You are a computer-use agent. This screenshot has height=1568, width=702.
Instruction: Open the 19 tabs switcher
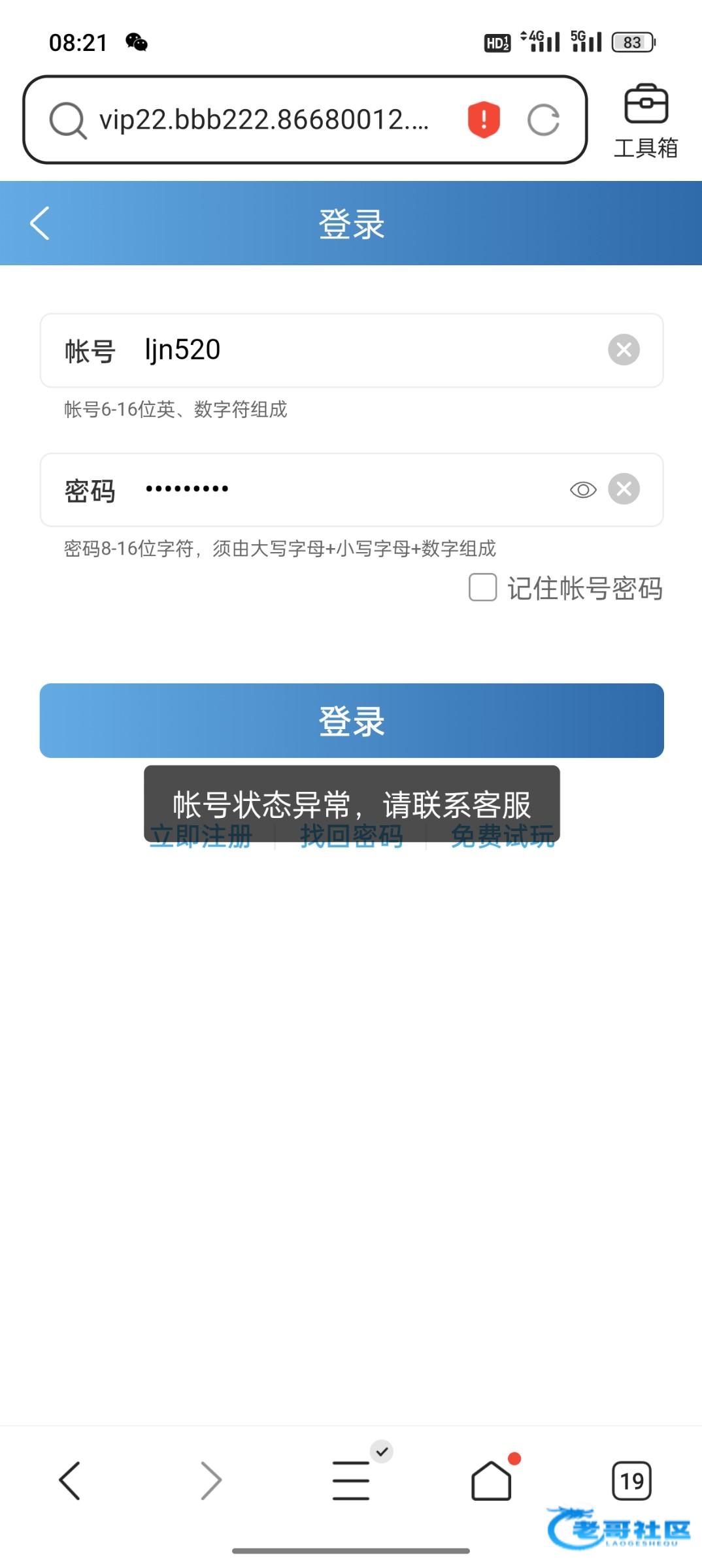632,1480
